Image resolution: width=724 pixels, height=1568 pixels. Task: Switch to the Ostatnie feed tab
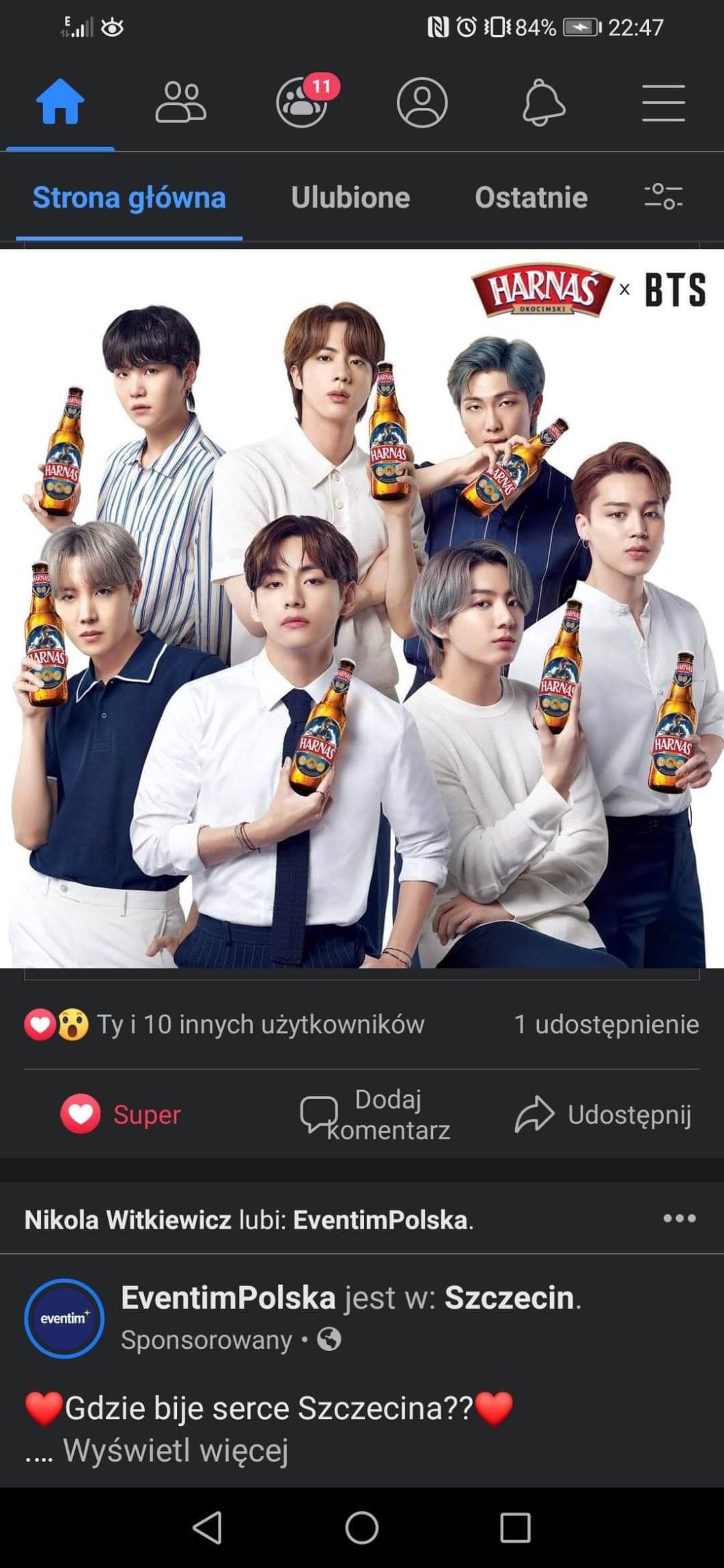coord(531,198)
